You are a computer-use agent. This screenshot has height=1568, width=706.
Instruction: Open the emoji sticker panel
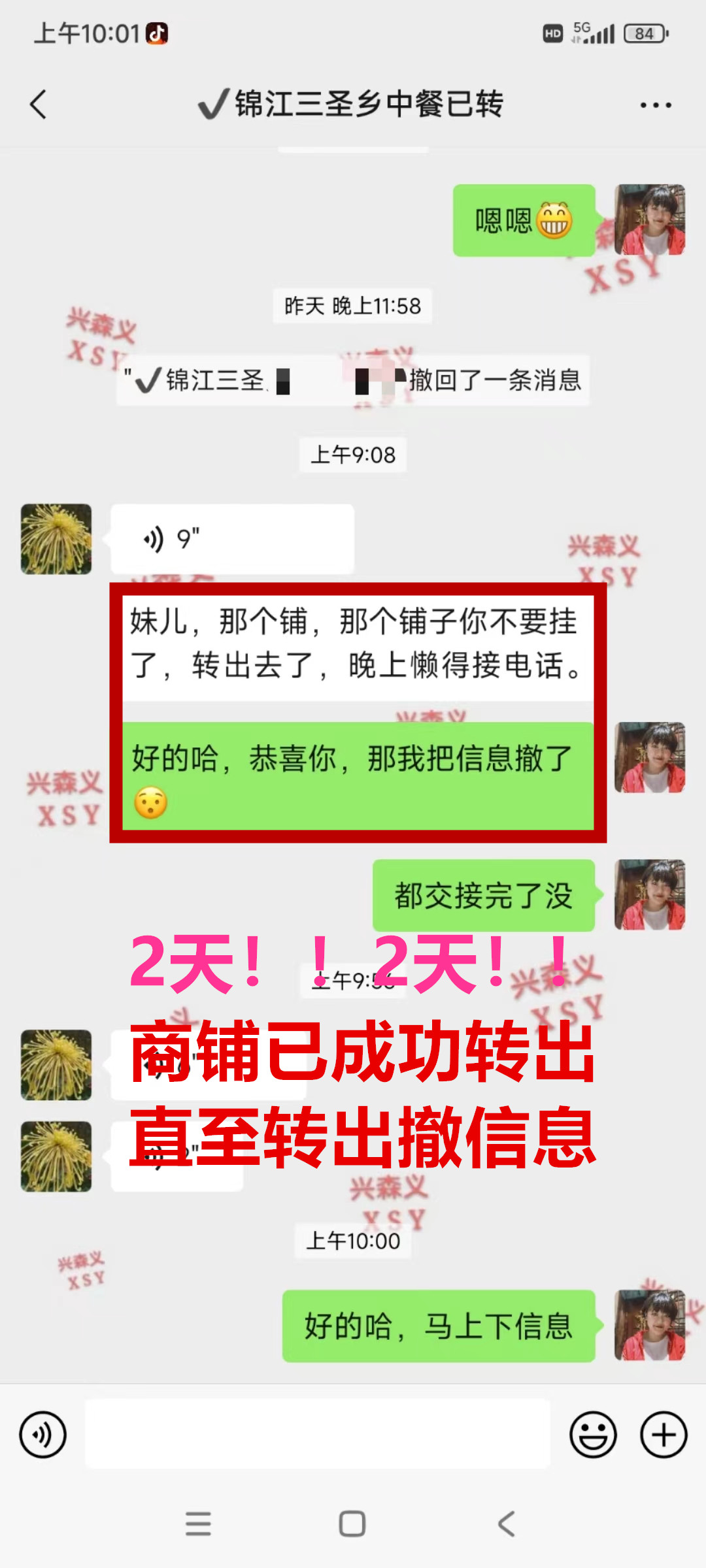coord(593,1435)
